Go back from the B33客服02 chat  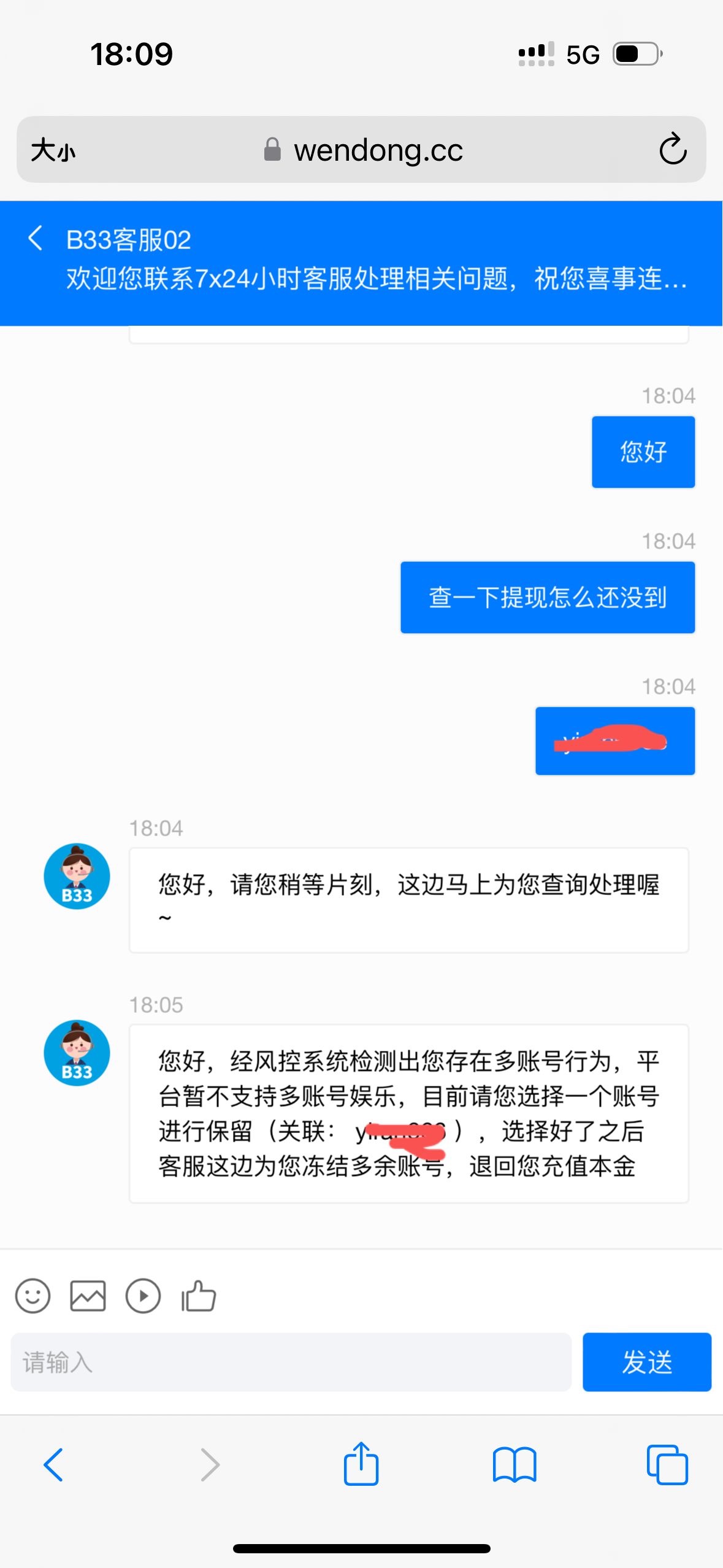(36, 238)
